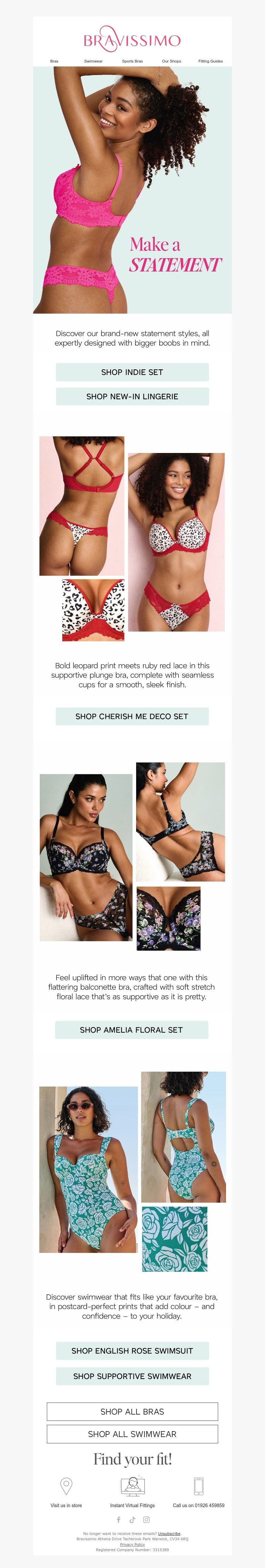The width and height of the screenshot is (265, 1568).
Task: Tap the Unsubscribe link
Action: click(x=169, y=1533)
